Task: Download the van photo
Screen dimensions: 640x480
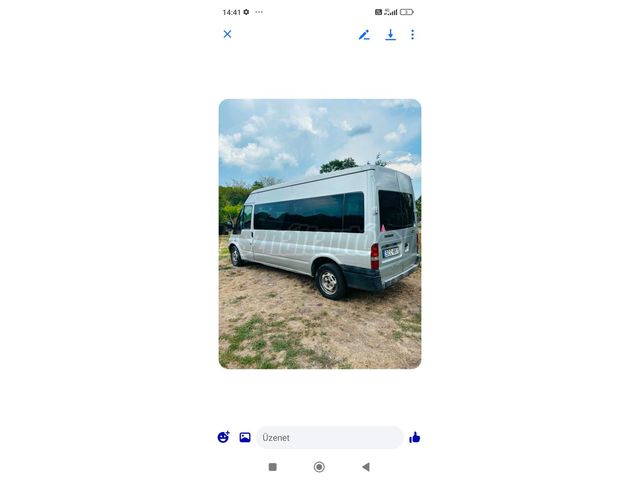Action: [390, 35]
